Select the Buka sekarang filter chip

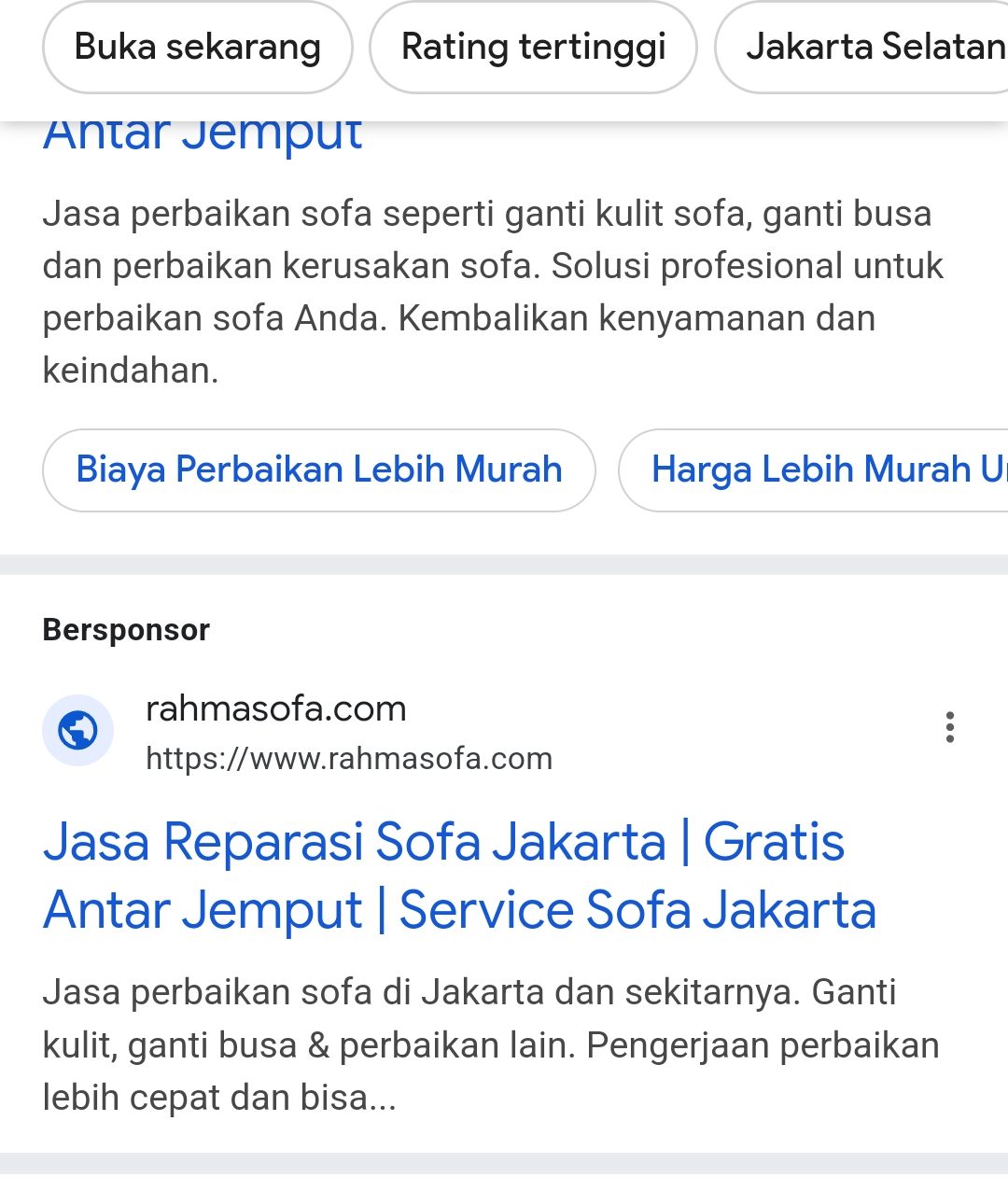point(197,48)
